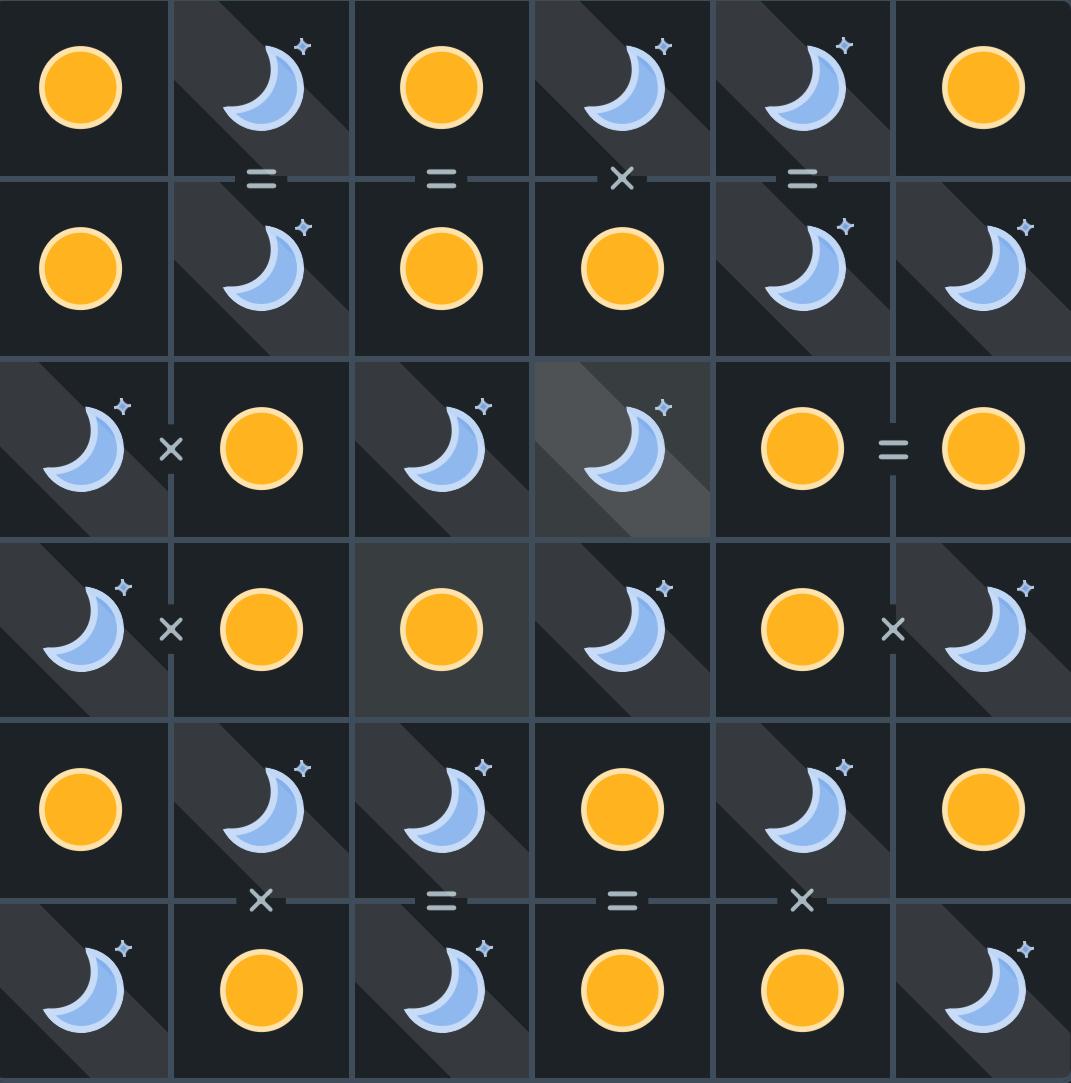Flip the moon in the bottom-right corner cell
1071x1083 pixels.
(x=982, y=990)
